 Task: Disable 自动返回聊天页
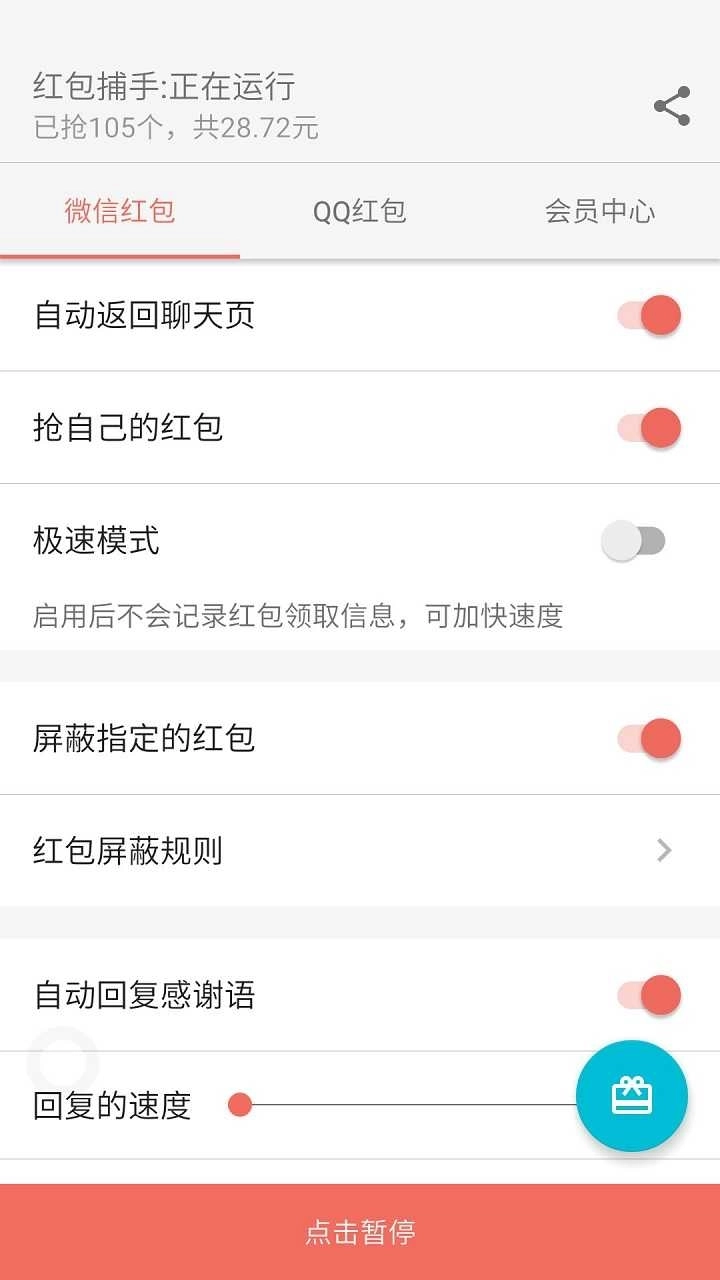pos(645,315)
